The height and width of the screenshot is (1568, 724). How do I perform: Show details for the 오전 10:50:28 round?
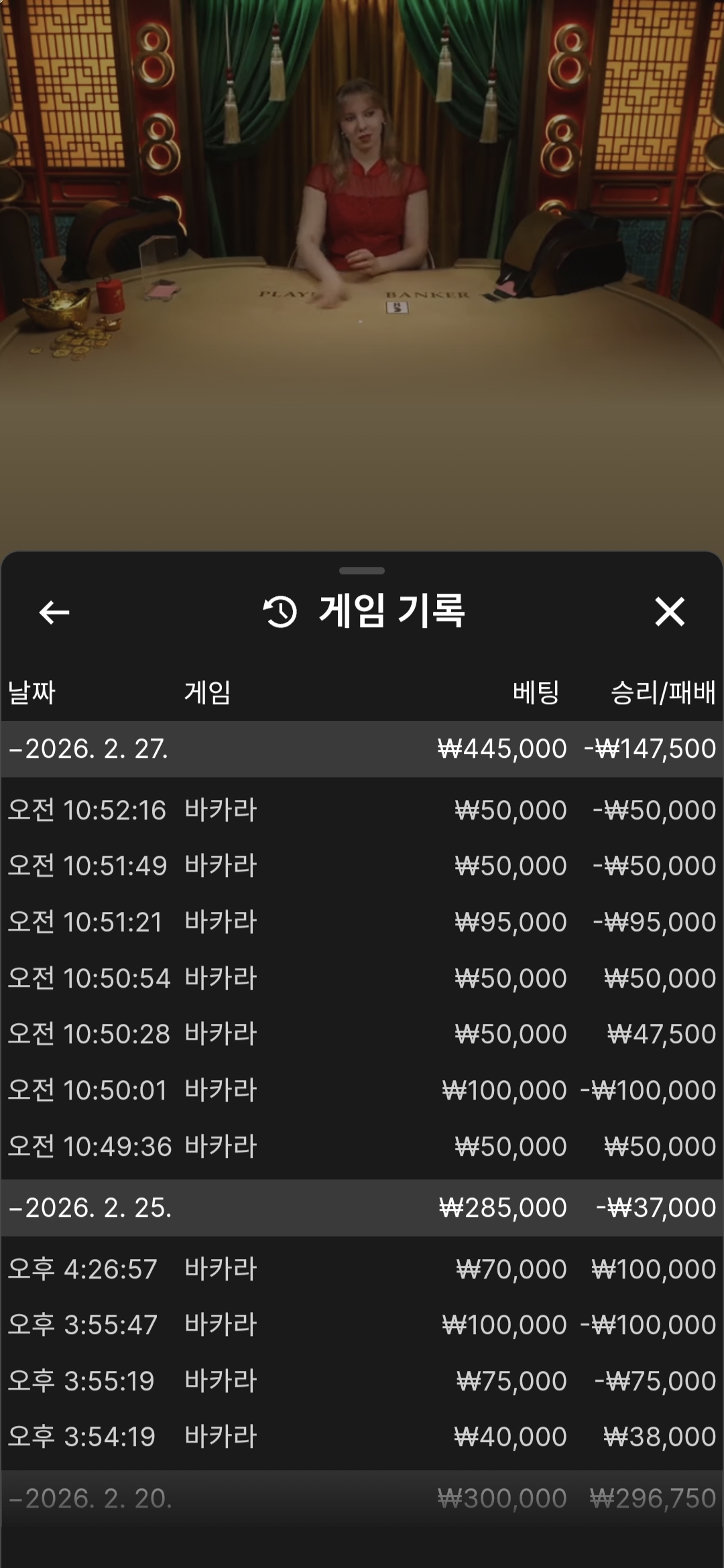362,1034
